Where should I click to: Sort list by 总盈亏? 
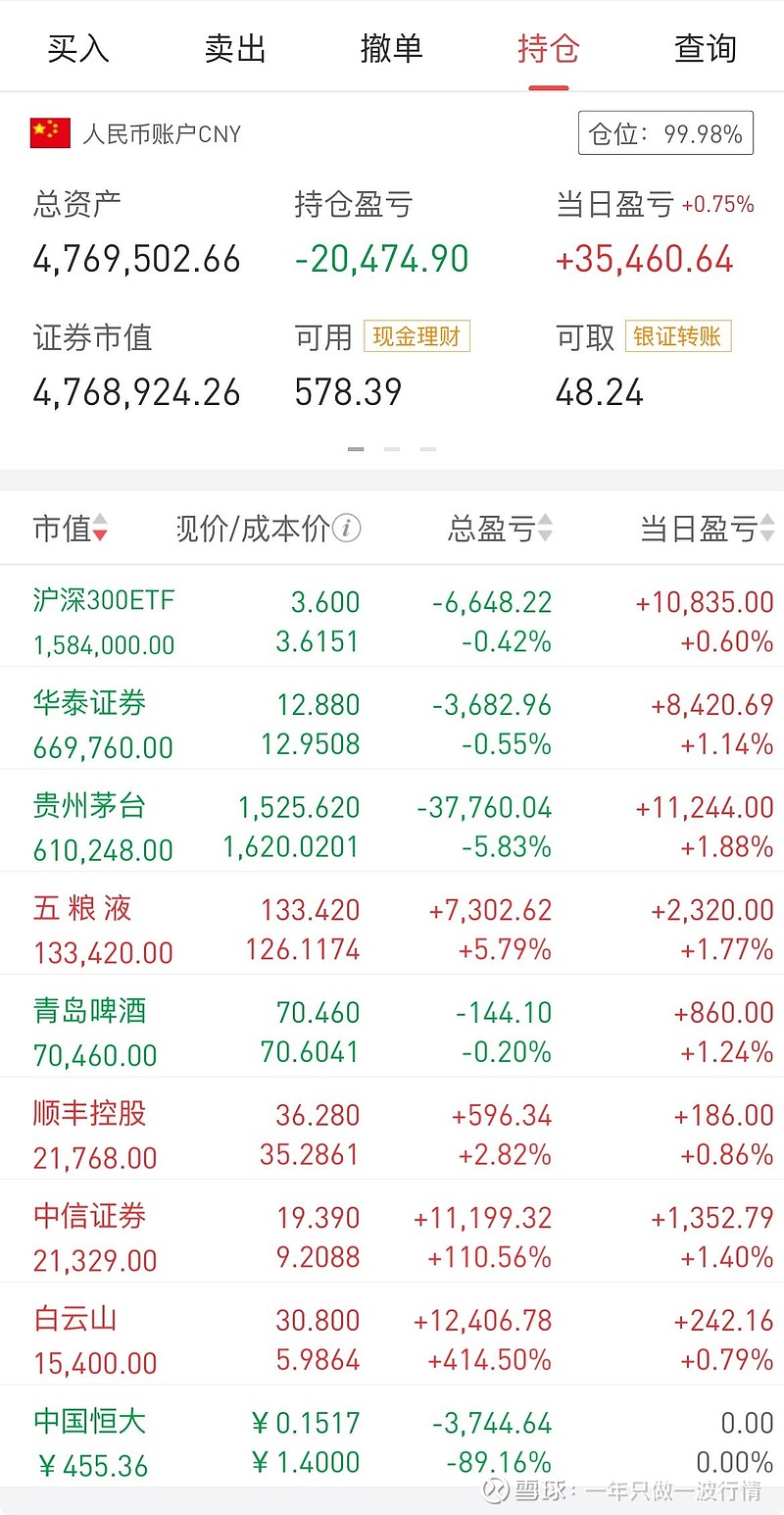pyautogui.click(x=500, y=530)
